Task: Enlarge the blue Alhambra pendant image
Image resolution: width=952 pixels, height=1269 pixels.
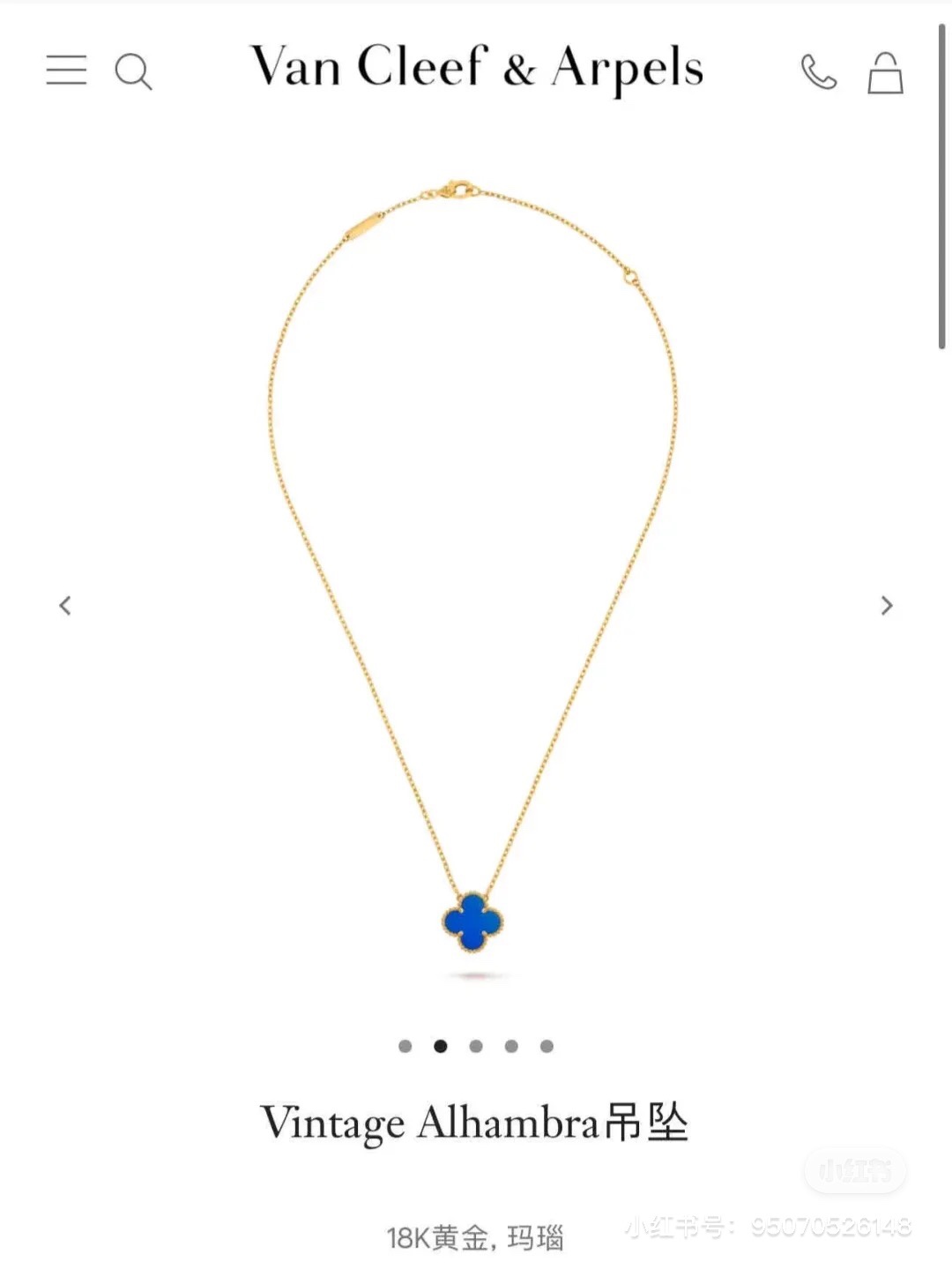Action: click(x=472, y=922)
